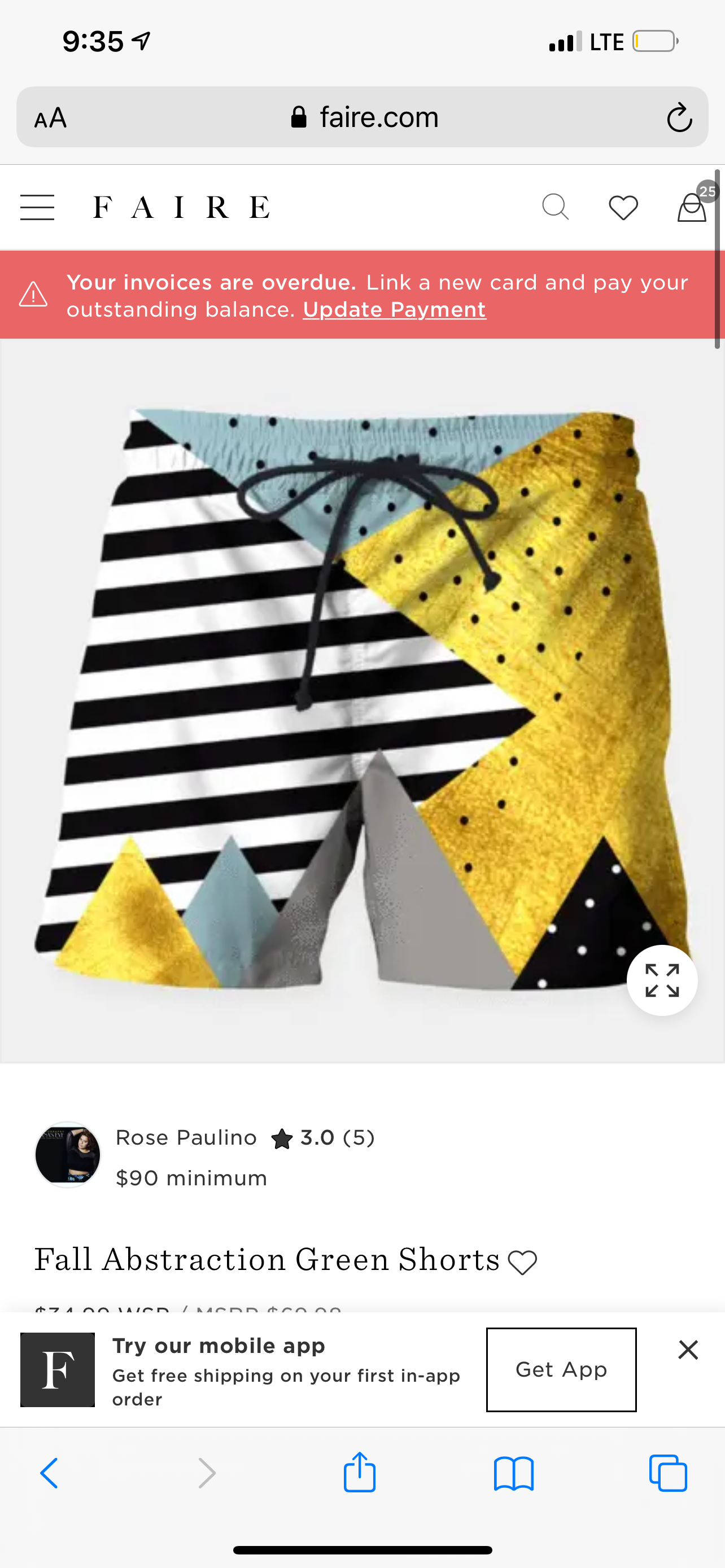Screen dimensions: 725x1568
Task: Open the reader text size options
Action: 50,117
